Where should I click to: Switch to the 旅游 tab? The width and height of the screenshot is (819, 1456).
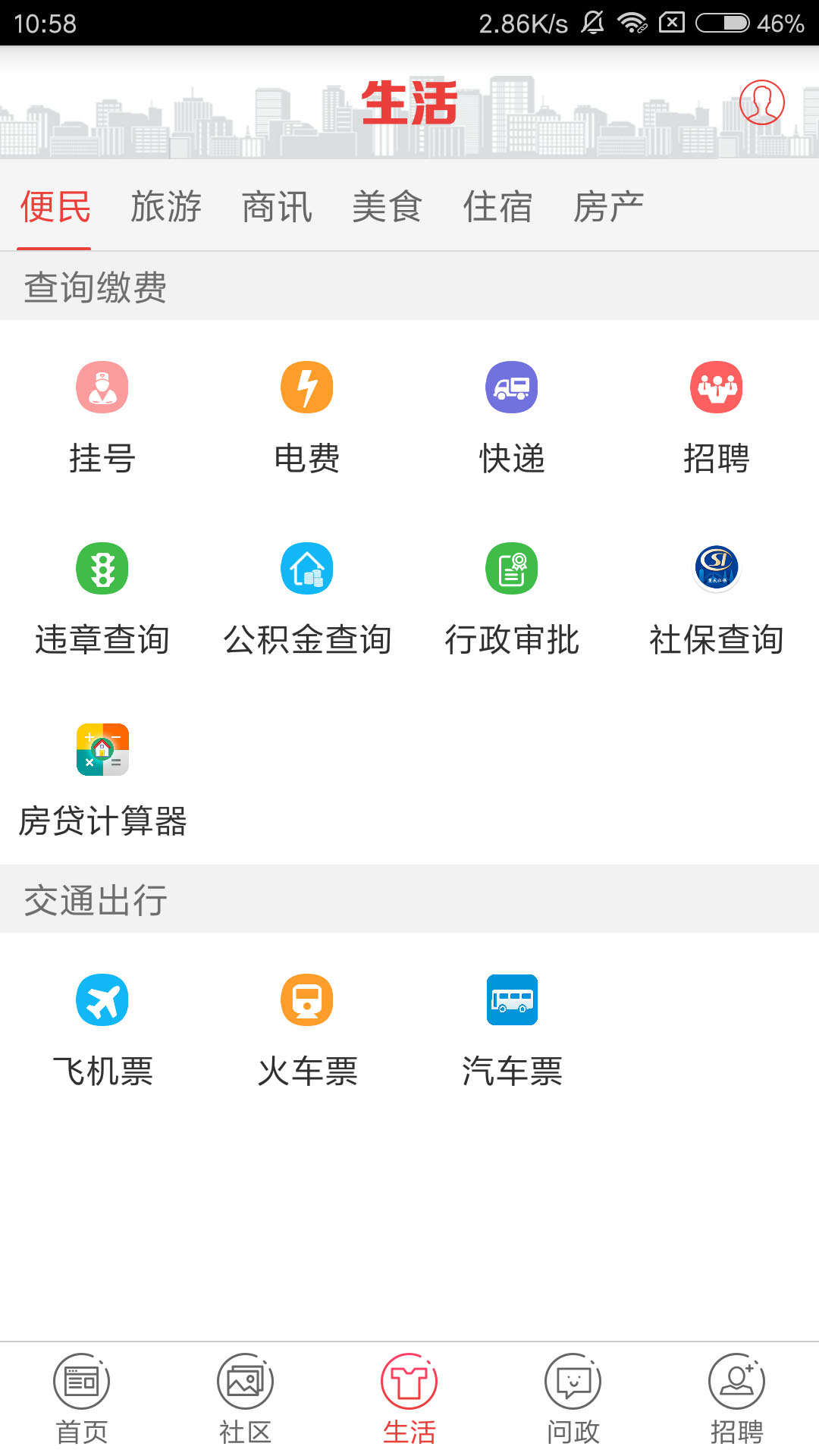[x=166, y=207]
